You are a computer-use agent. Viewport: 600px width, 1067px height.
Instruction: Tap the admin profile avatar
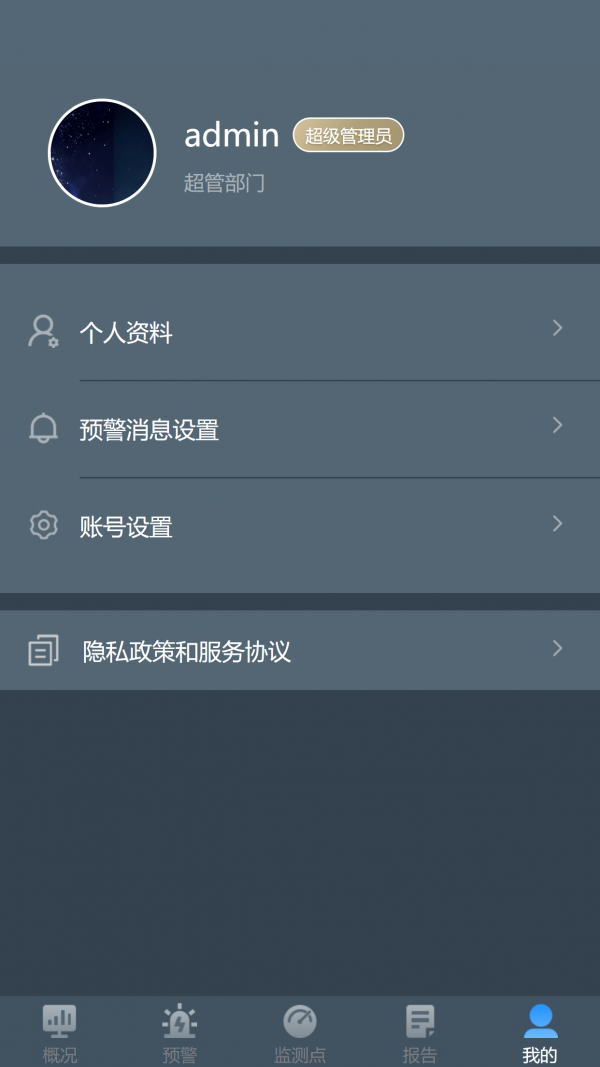pyautogui.click(x=102, y=153)
